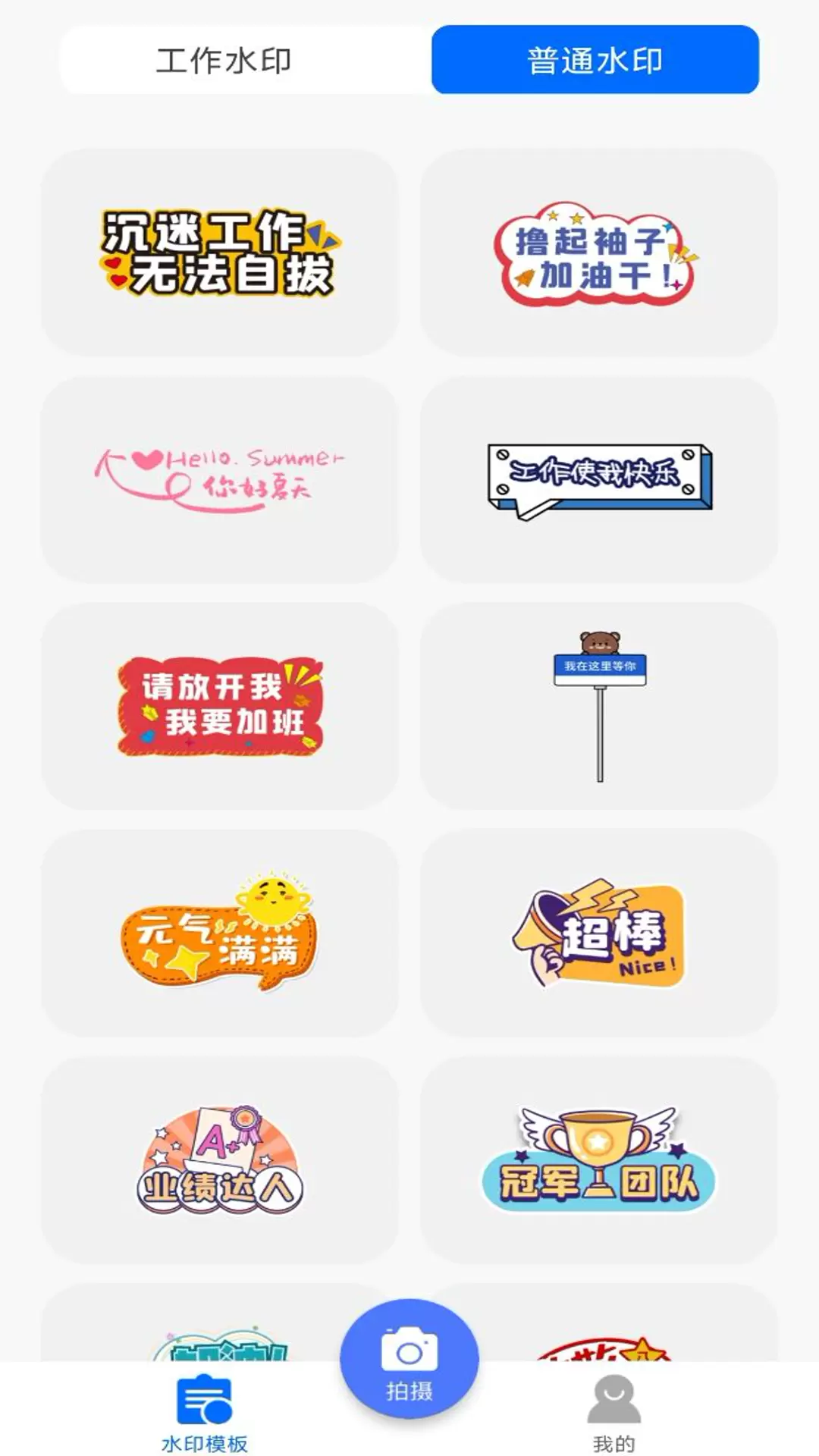Open the 水印模板 bottom tab
Viewport: 819px width, 1456px height.
205,1414
